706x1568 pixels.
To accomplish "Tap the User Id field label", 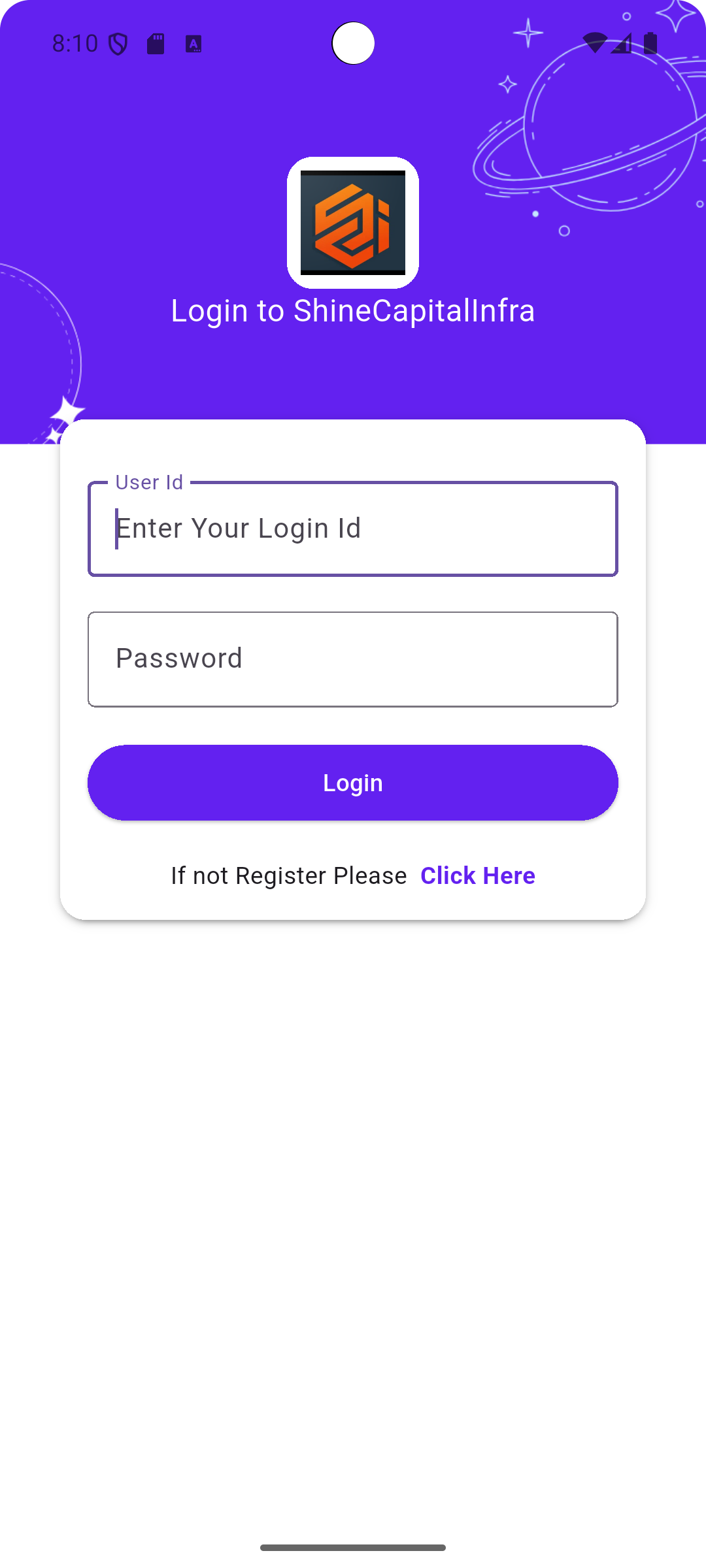I will point(149,483).
